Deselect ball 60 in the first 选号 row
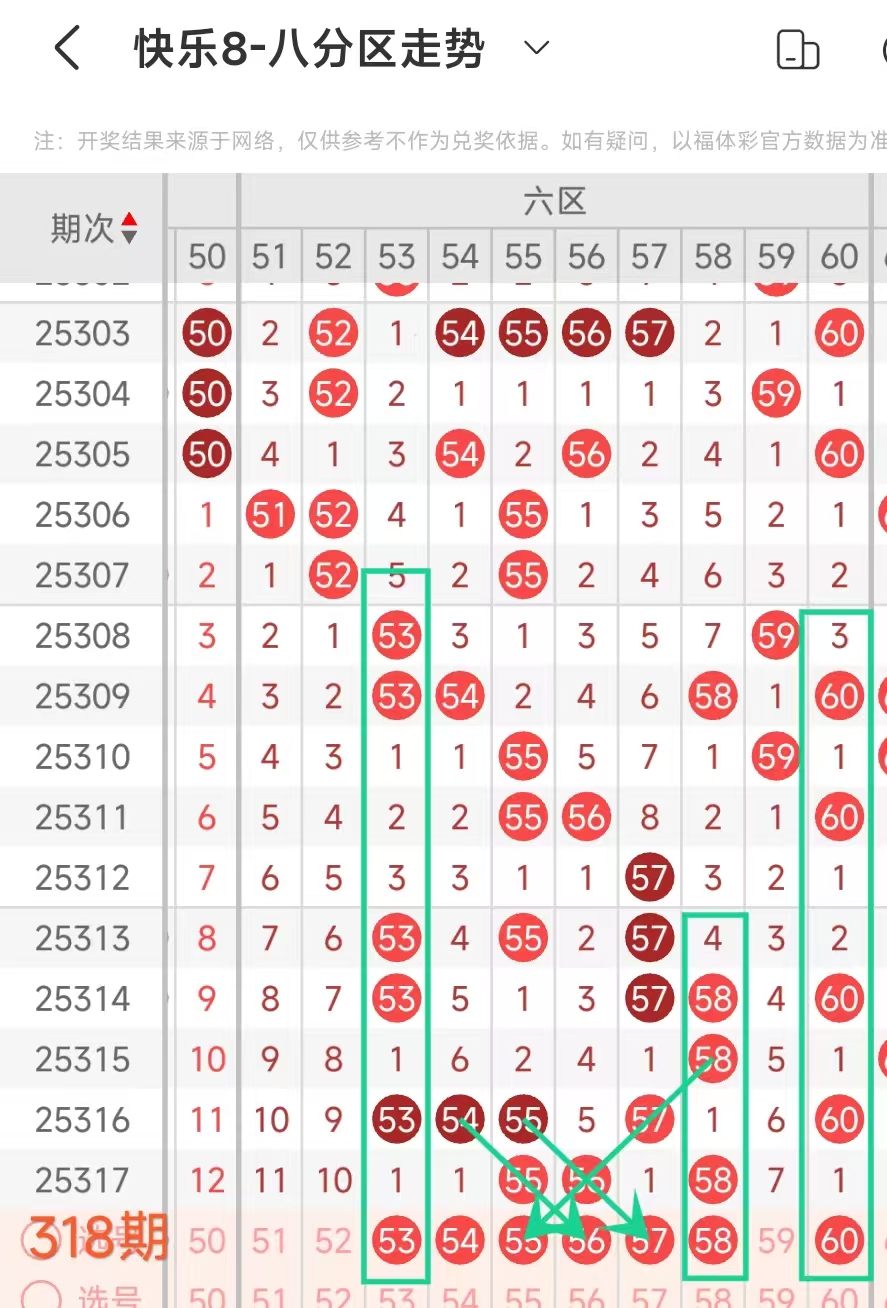The image size is (887, 1308). [840, 1242]
